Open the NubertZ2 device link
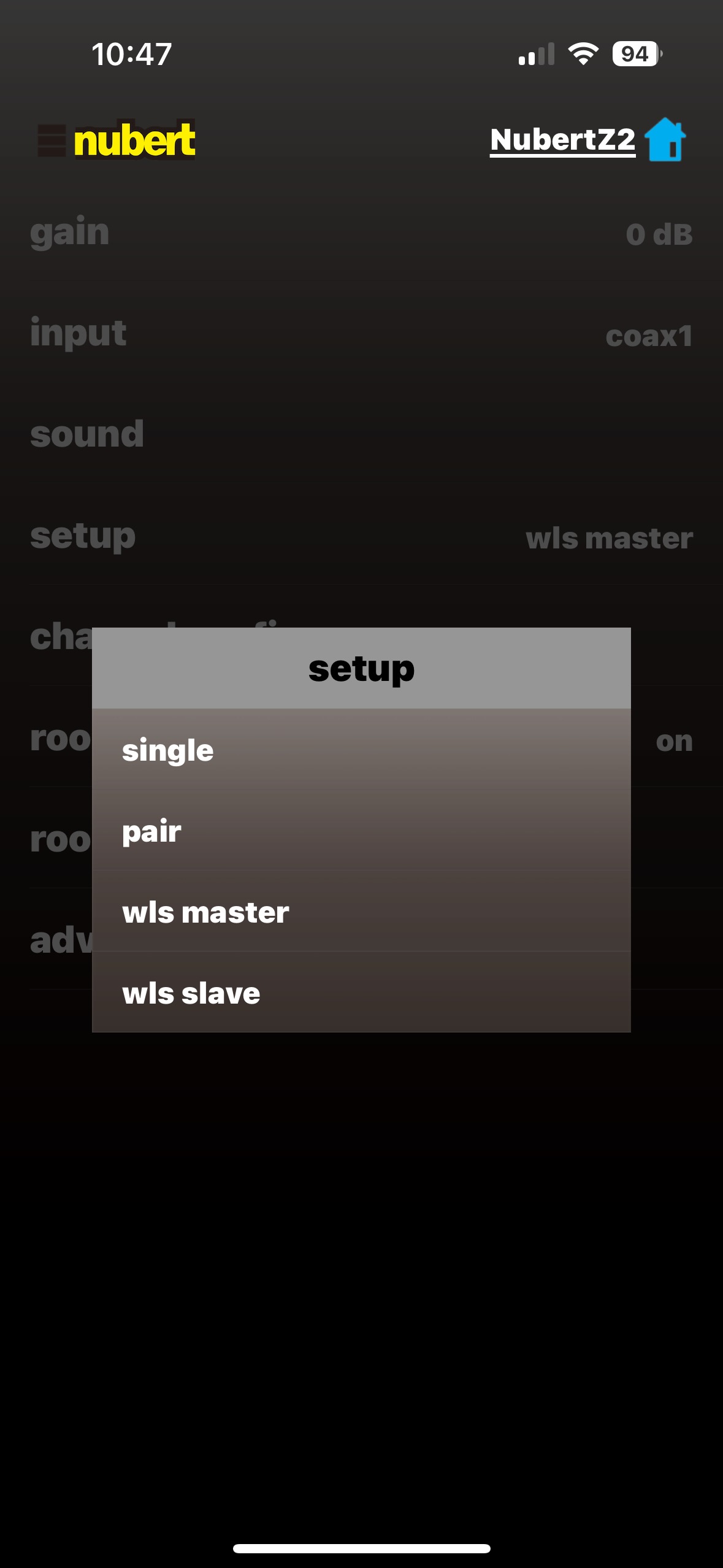 coord(562,140)
